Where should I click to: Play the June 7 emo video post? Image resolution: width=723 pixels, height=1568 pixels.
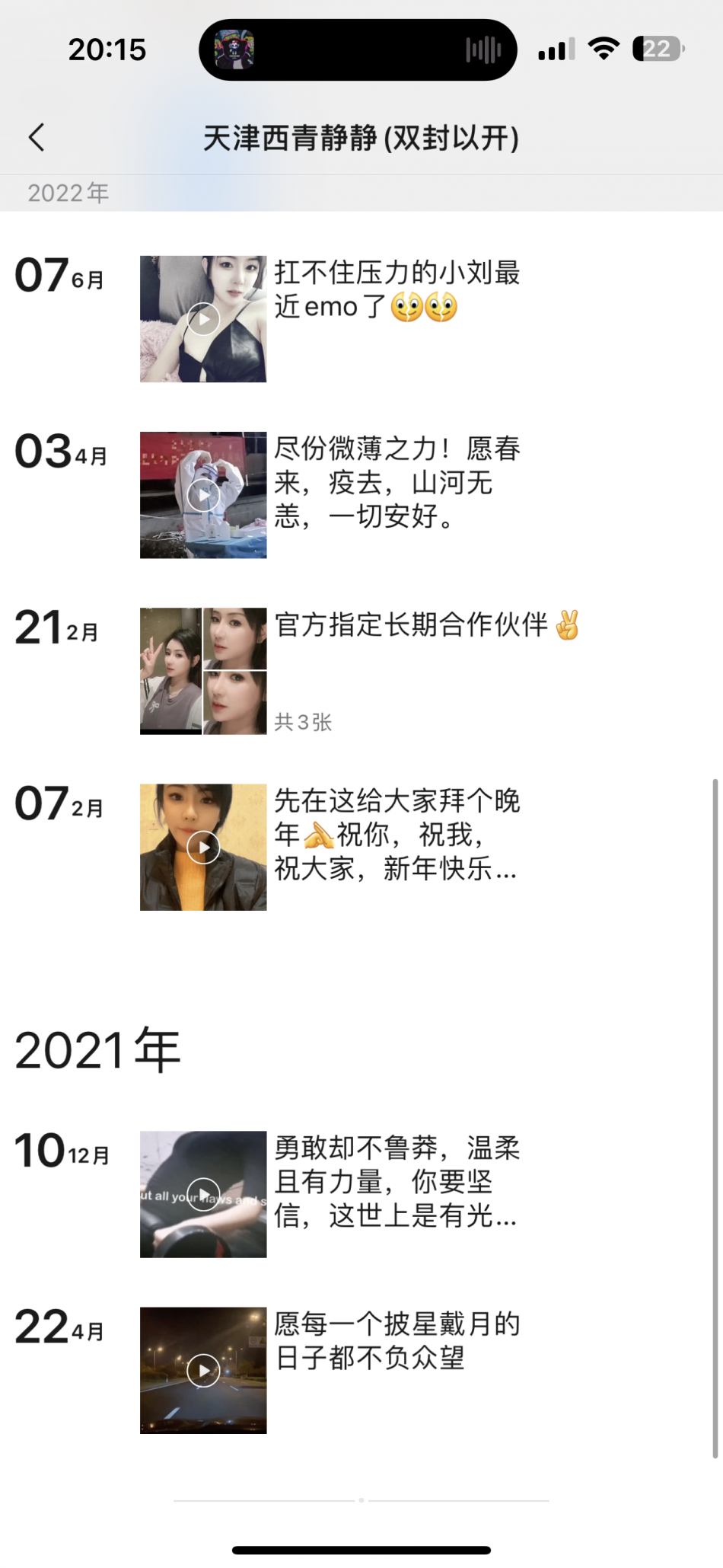203,319
